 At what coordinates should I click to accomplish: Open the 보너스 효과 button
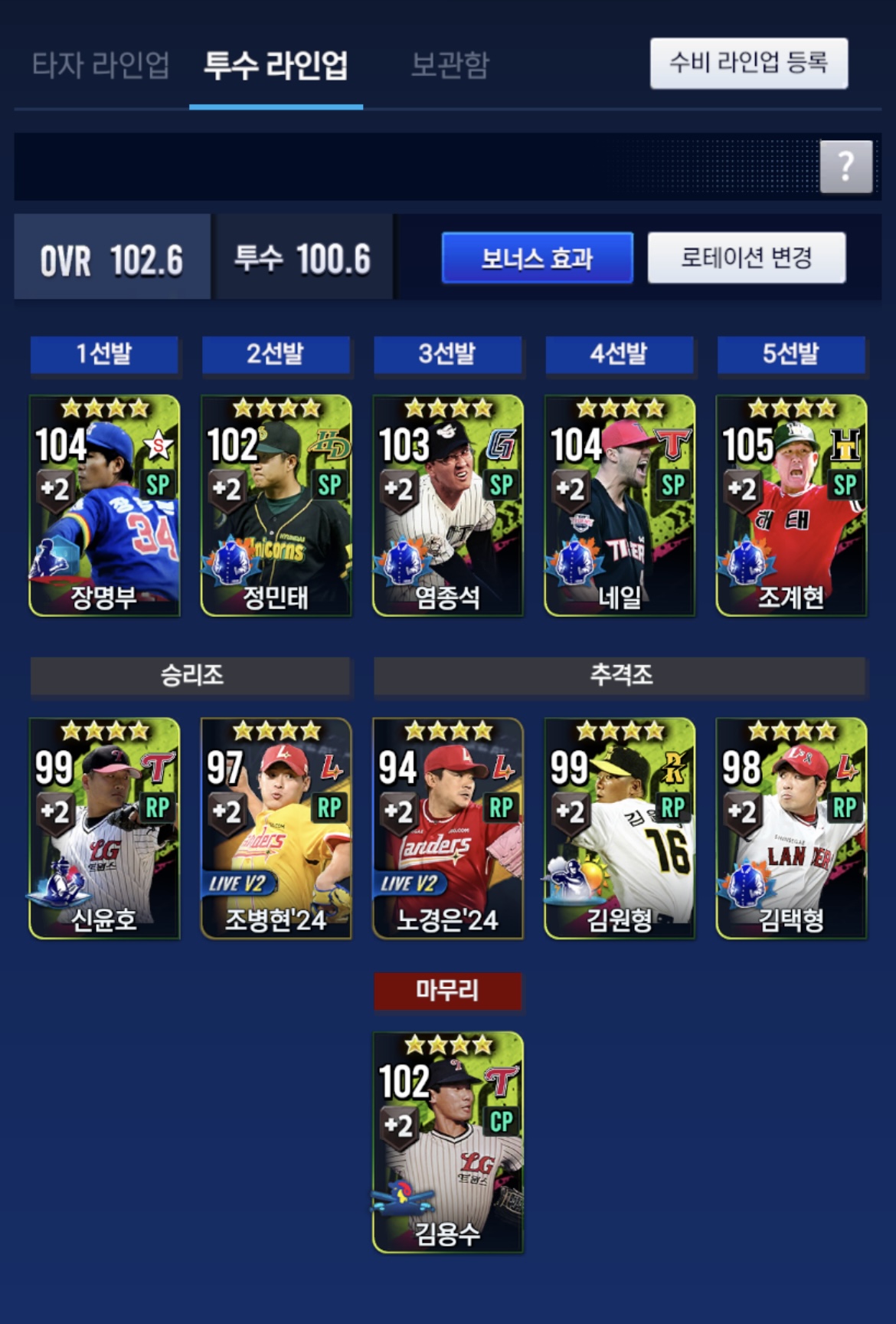tap(537, 258)
